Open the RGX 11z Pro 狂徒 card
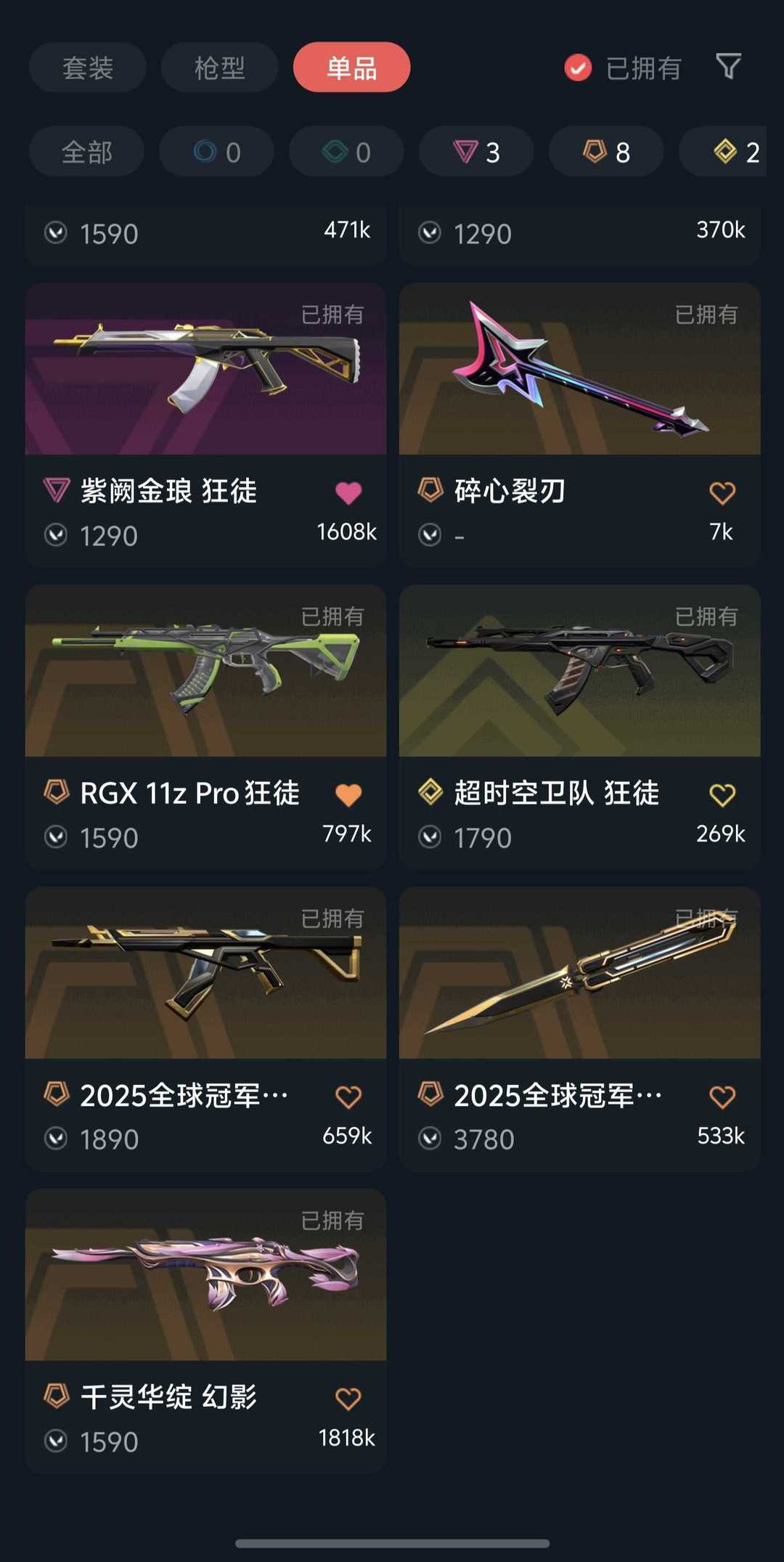Screen dimensions: 784x1562 pos(205,672)
